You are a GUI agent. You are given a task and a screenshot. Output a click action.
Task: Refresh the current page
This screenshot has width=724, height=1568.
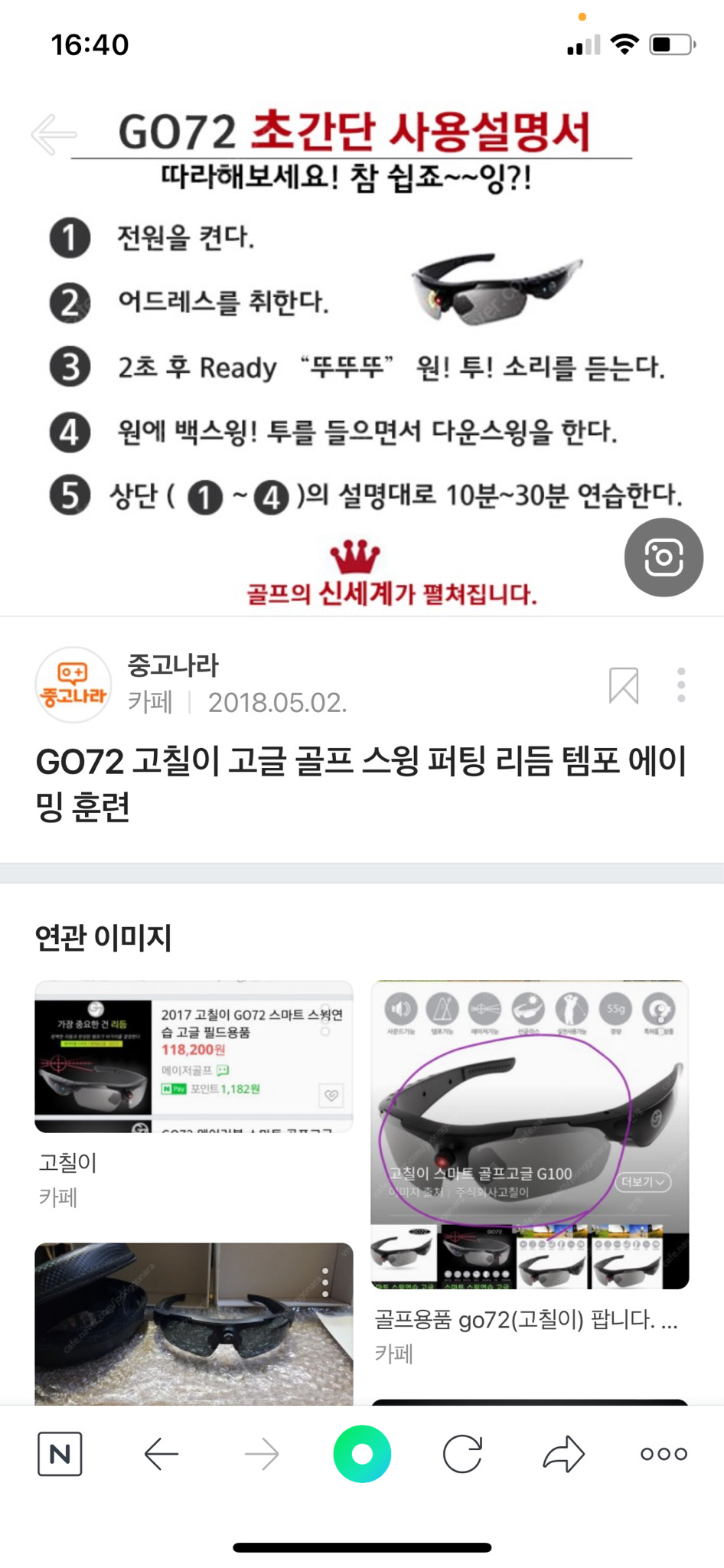tap(462, 1454)
